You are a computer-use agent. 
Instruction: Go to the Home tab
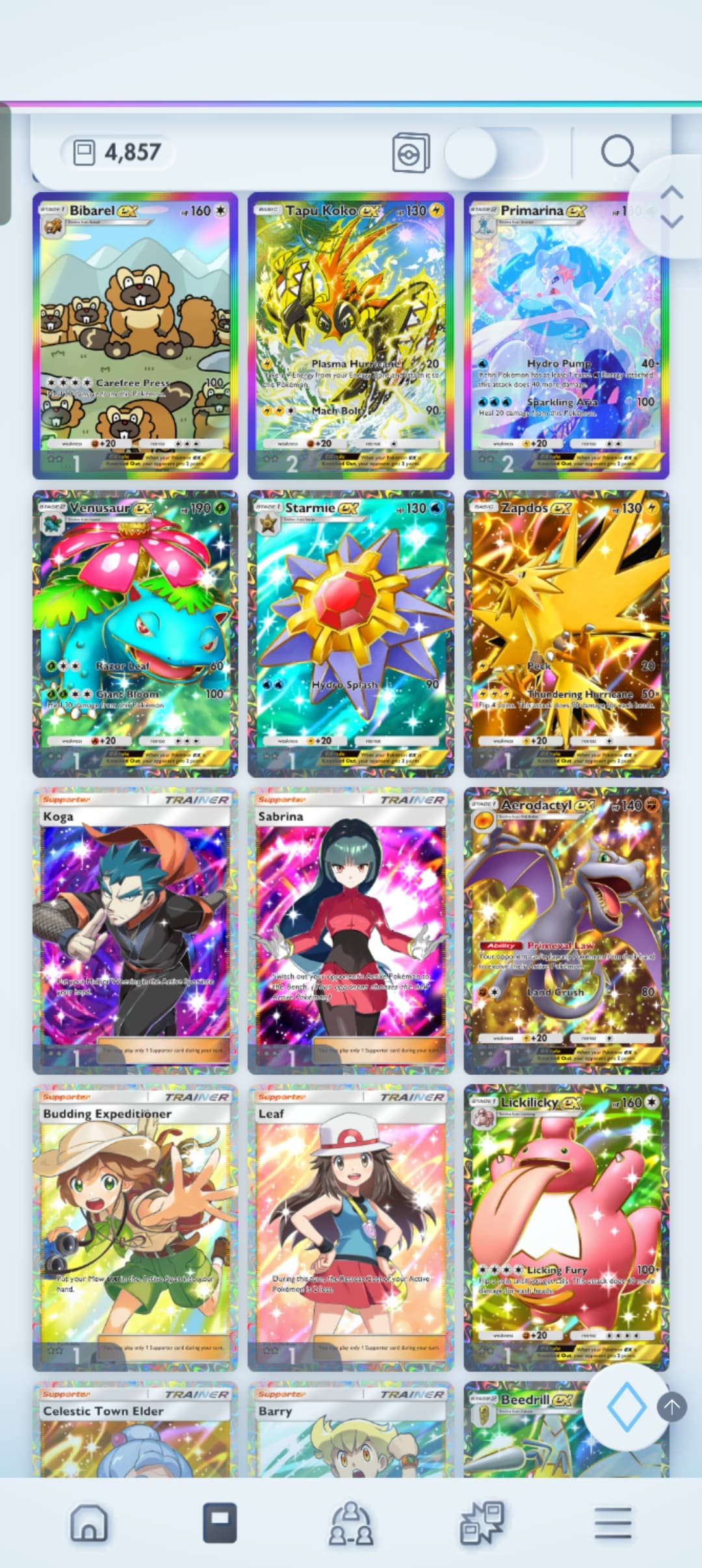89,1522
